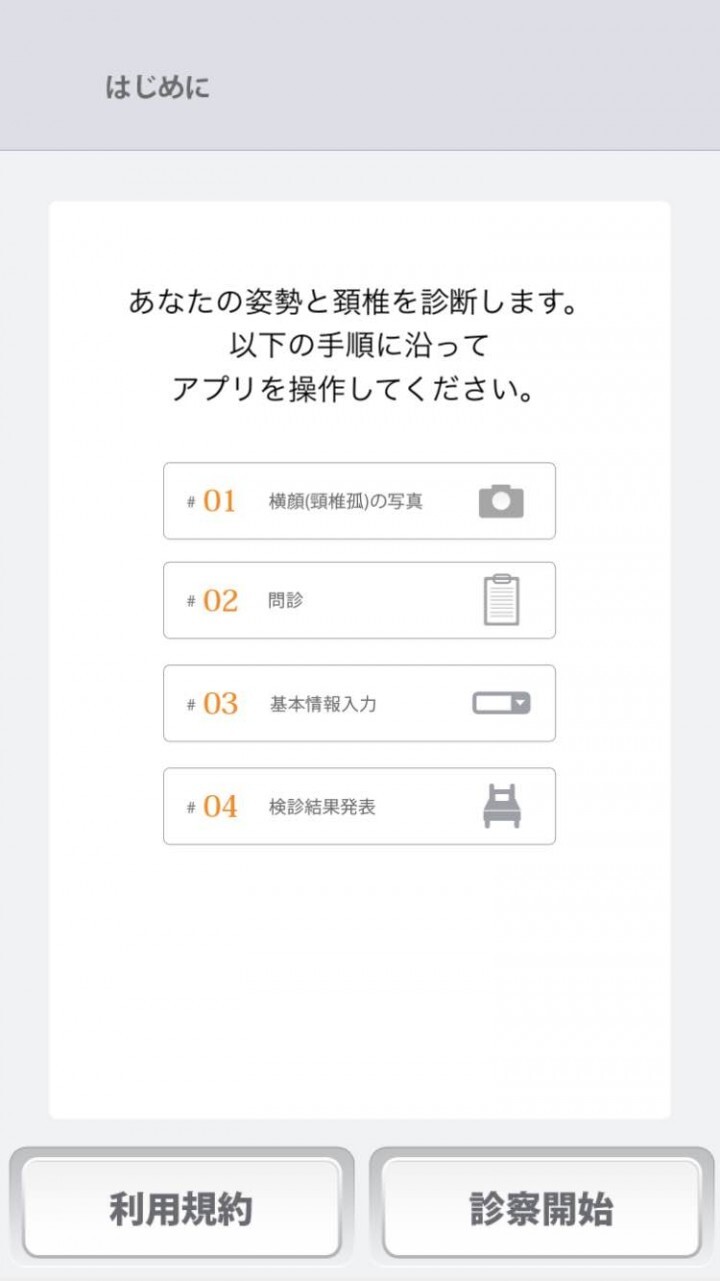The image size is (720, 1281).
Task: Select the clipboard icon for 問診
Action: pyautogui.click(x=502, y=600)
